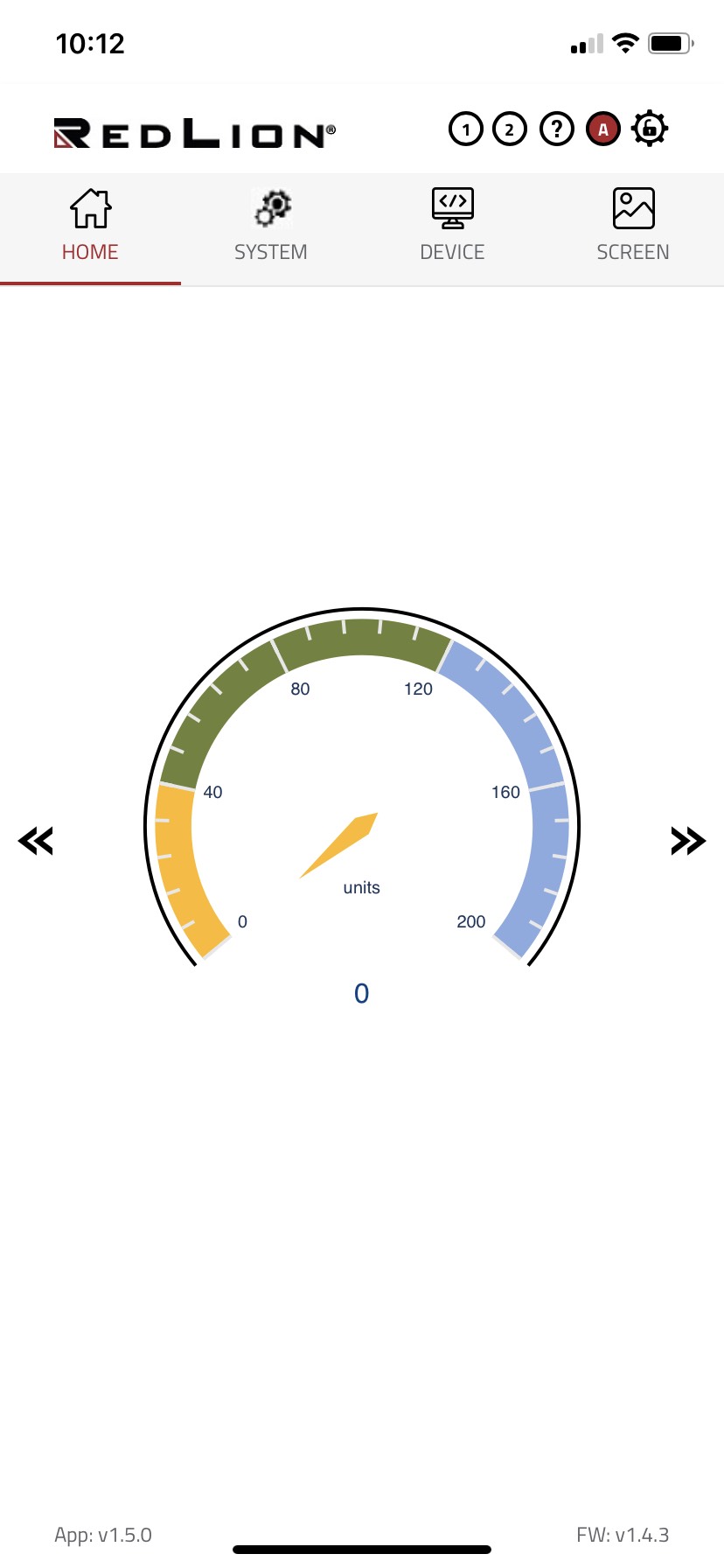Open the lock settings gear icon
This screenshot has width=724, height=1568.
650,129
